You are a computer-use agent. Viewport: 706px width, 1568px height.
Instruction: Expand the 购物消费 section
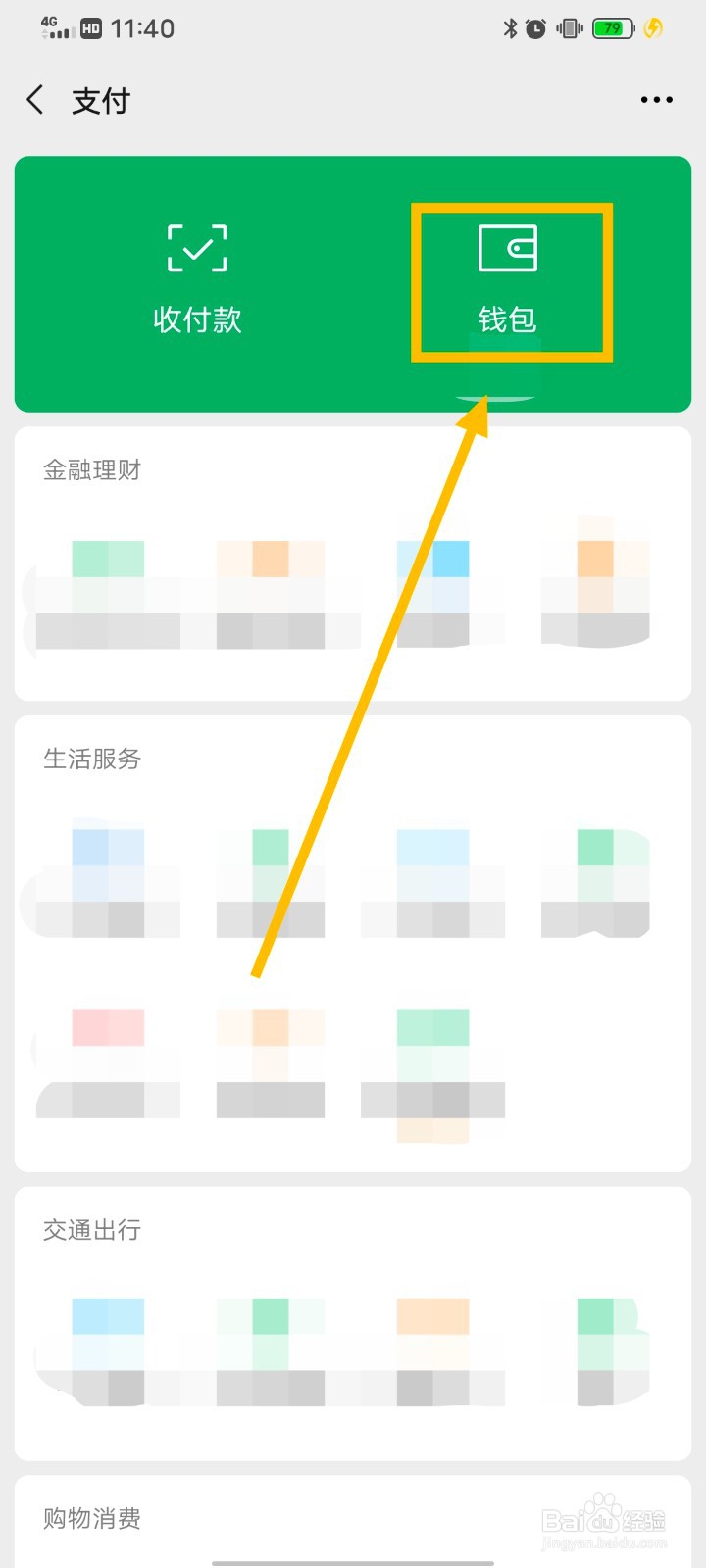click(91, 1519)
